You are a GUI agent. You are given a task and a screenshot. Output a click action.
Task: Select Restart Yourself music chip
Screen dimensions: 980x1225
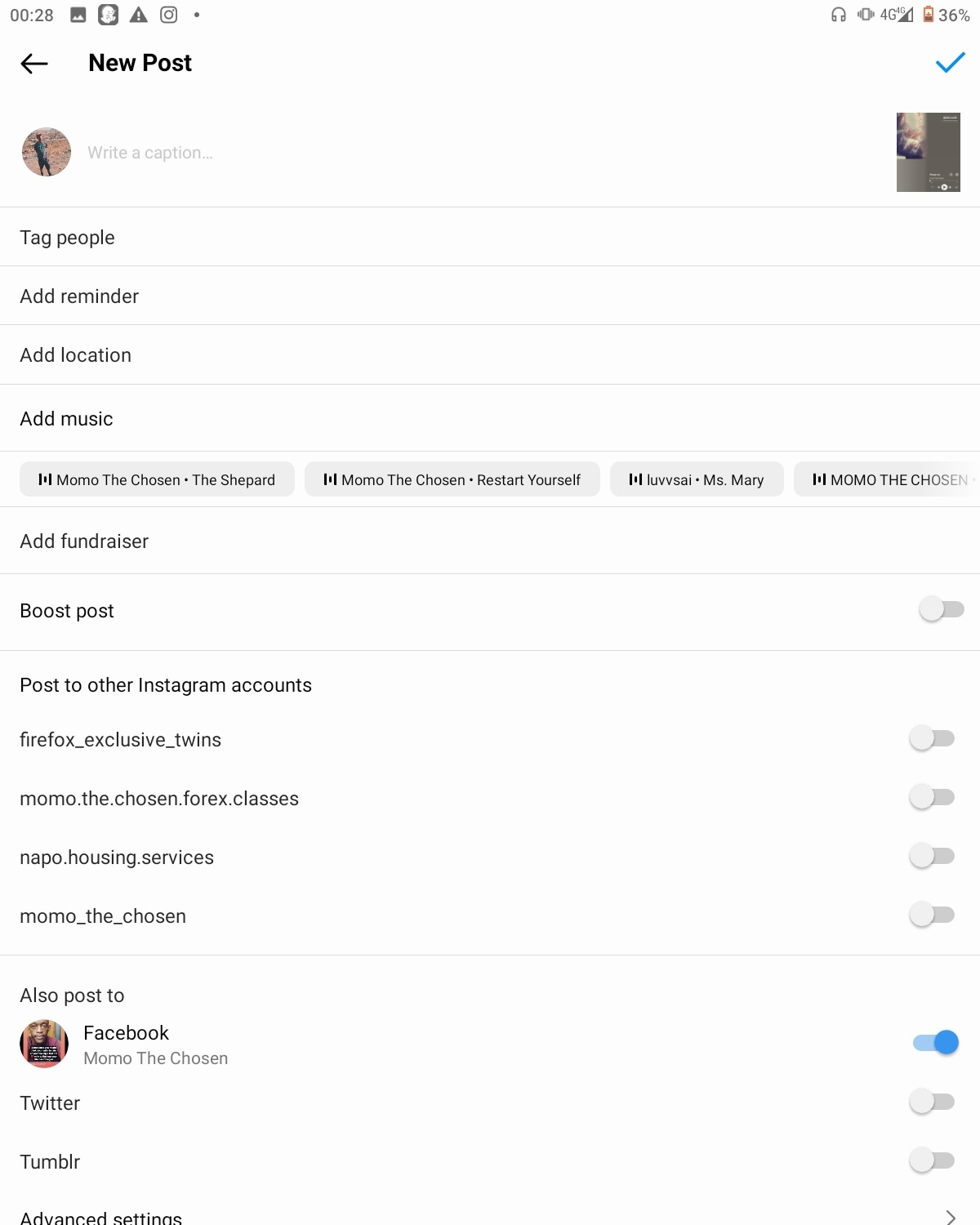click(x=452, y=479)
